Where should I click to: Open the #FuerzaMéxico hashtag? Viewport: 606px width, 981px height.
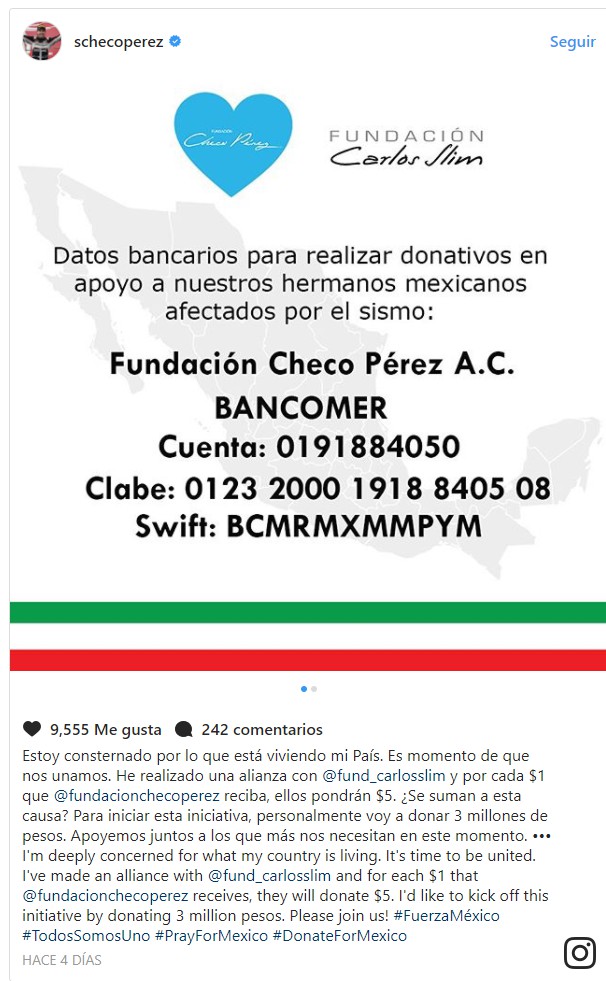pos(446,916)
